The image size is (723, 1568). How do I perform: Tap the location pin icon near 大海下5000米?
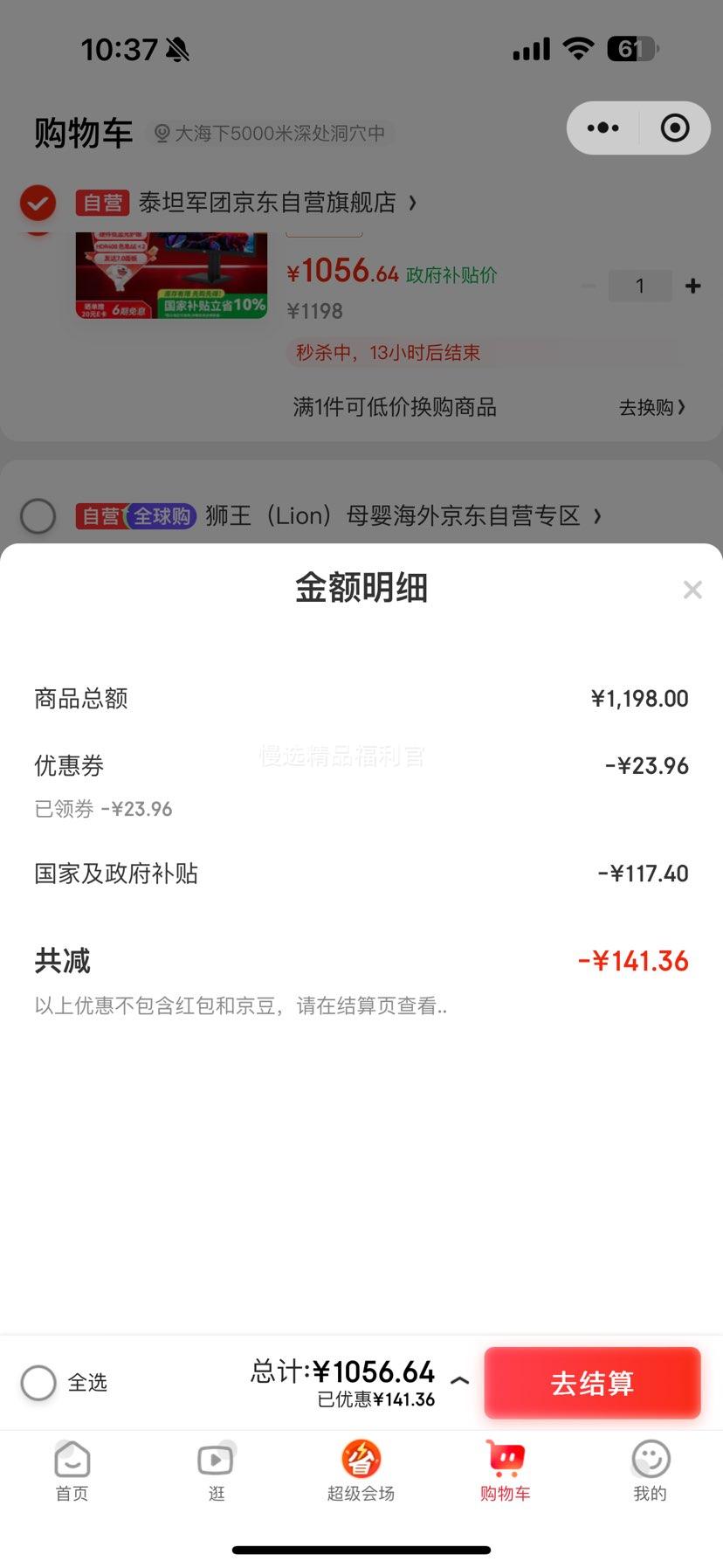coord(161,133)
